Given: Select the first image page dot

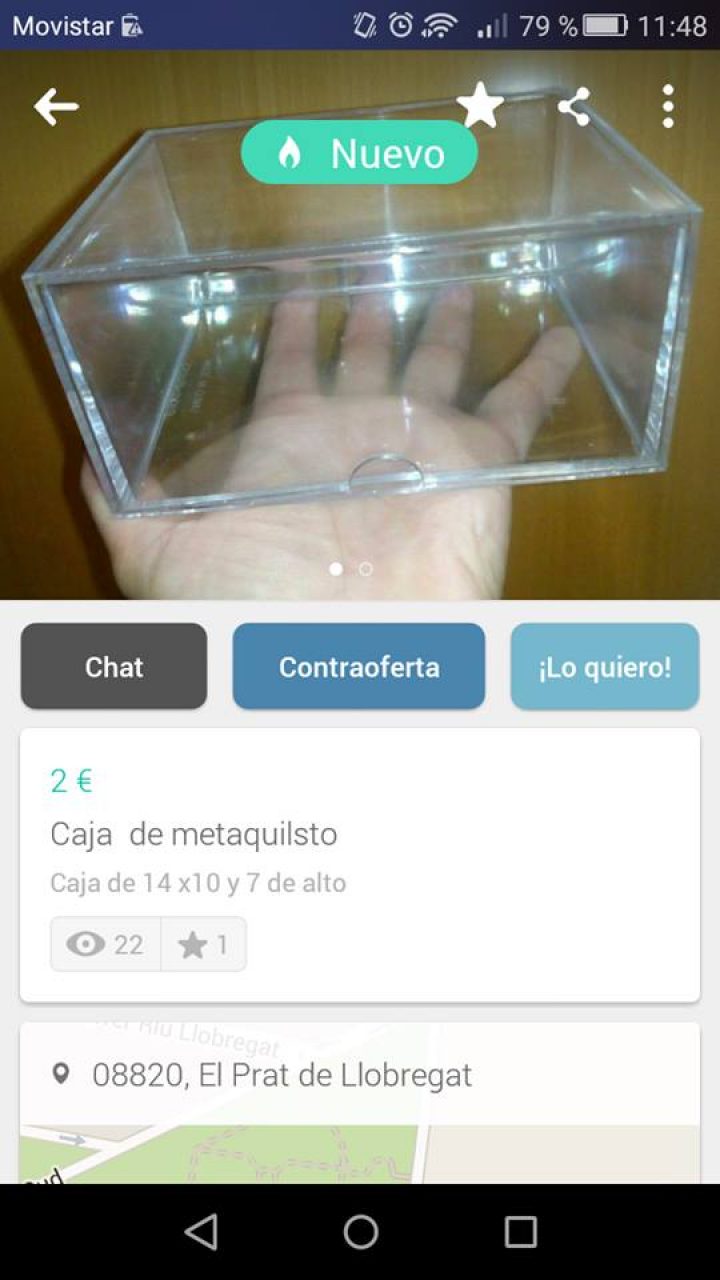Looking at the screenshot, I should 335,569.
